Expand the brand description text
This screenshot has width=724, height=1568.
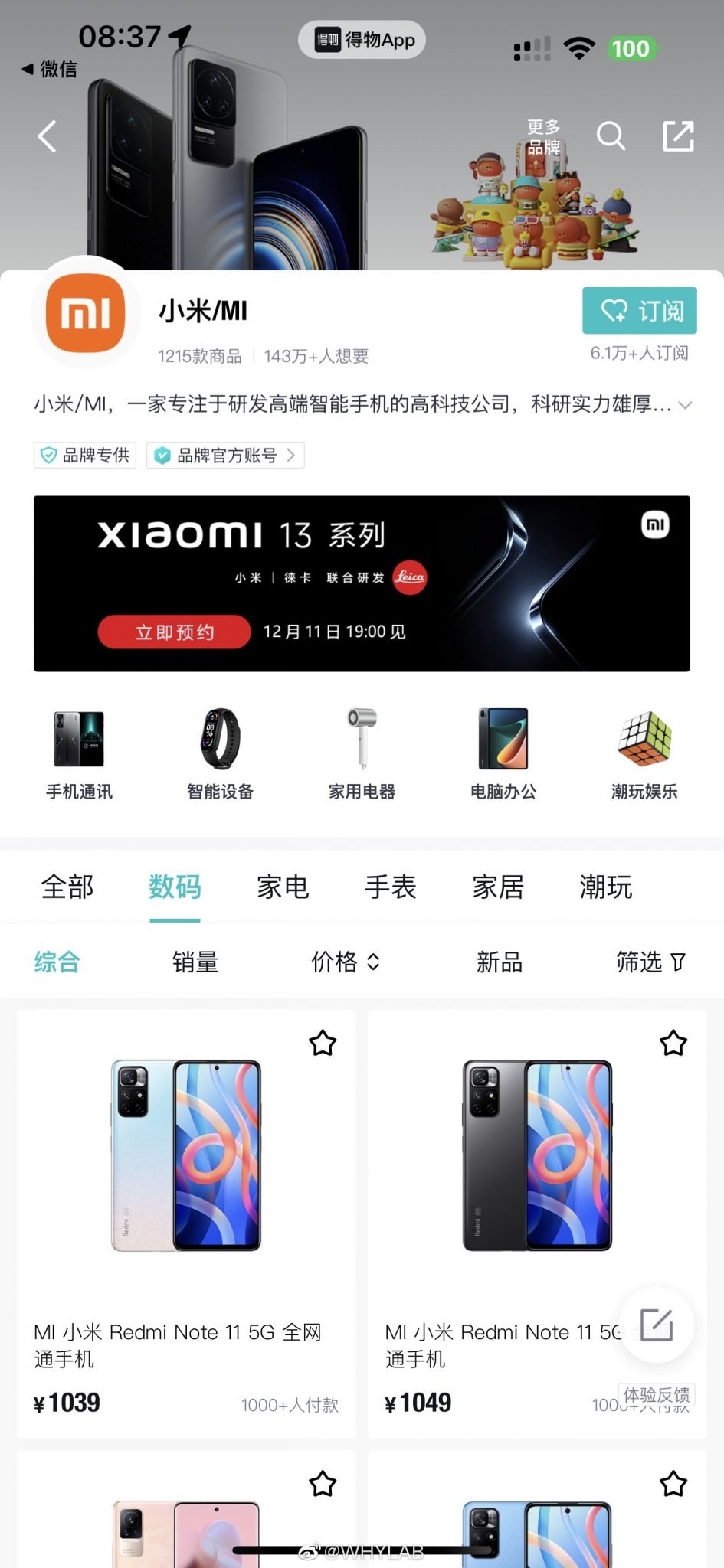tap(684, 405)
